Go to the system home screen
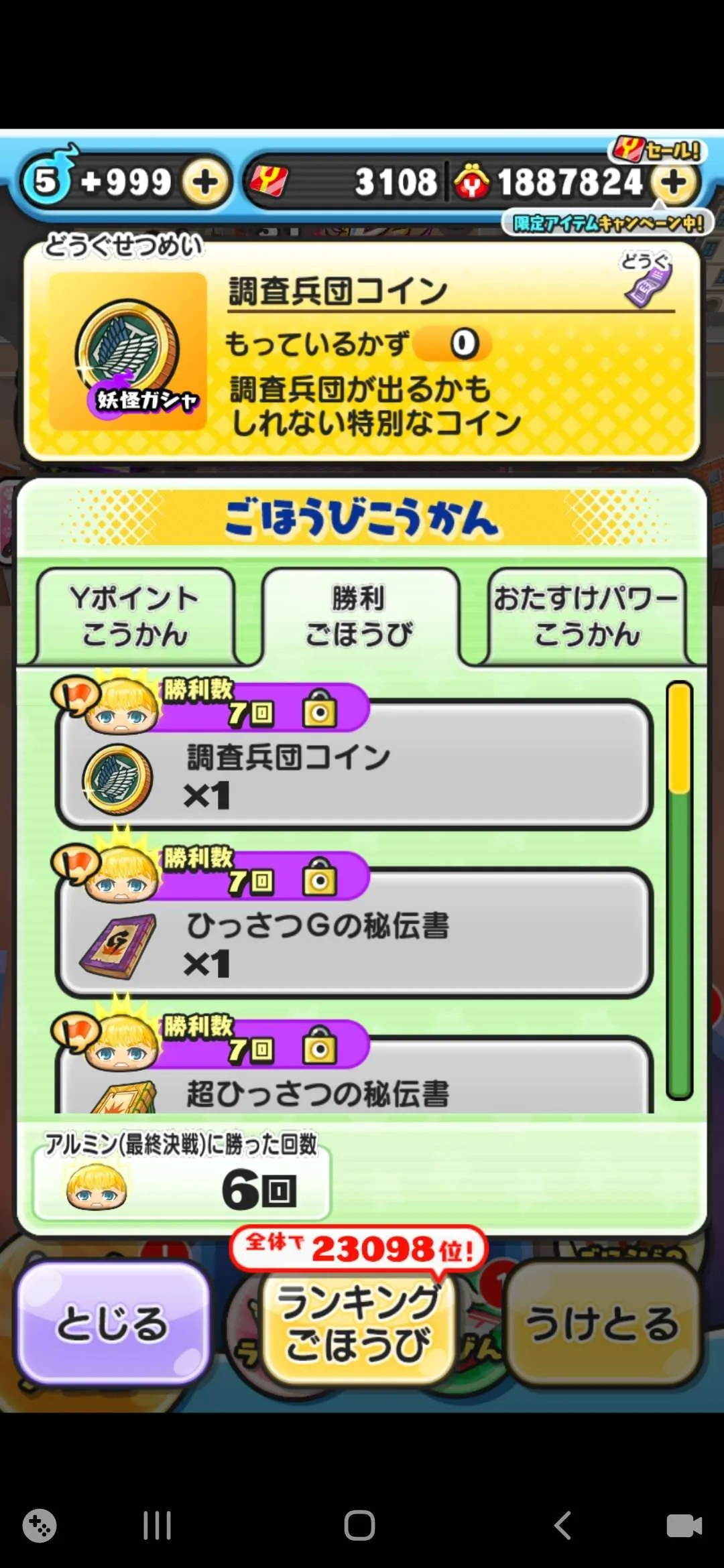 [x=359, y=1526]
